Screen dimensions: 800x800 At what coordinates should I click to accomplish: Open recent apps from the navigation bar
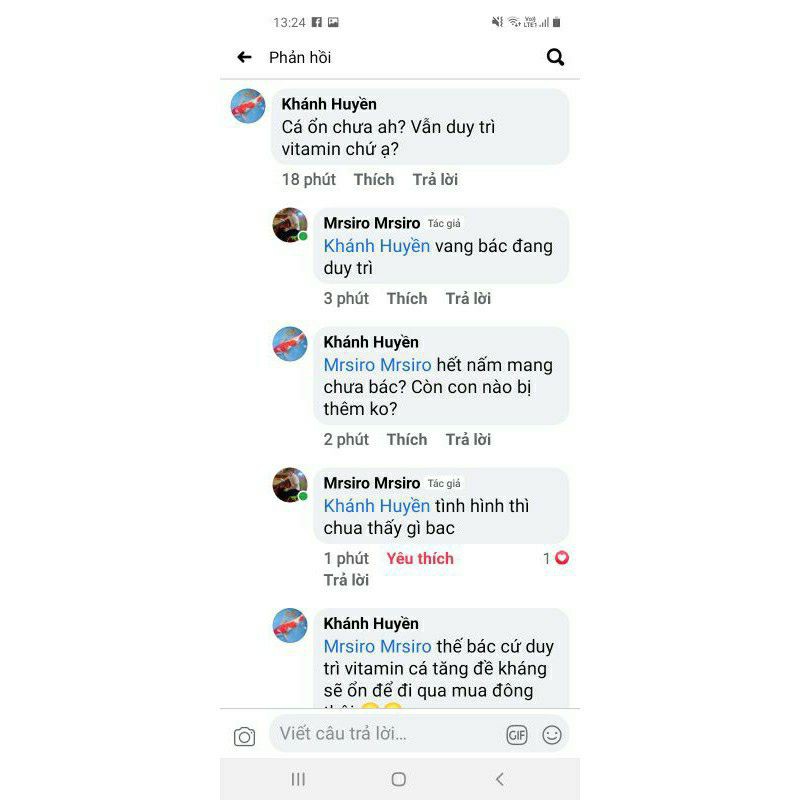(298, 779)
